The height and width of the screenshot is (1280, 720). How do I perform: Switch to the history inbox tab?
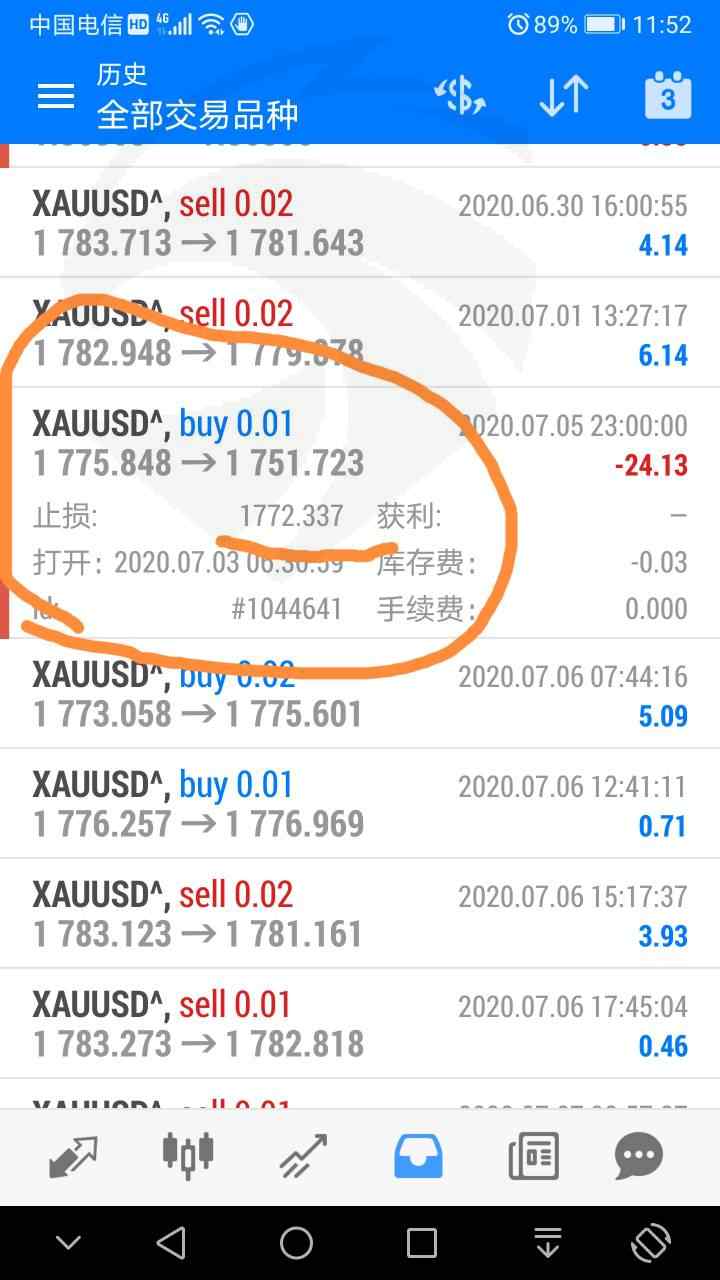pos(418,1157)
